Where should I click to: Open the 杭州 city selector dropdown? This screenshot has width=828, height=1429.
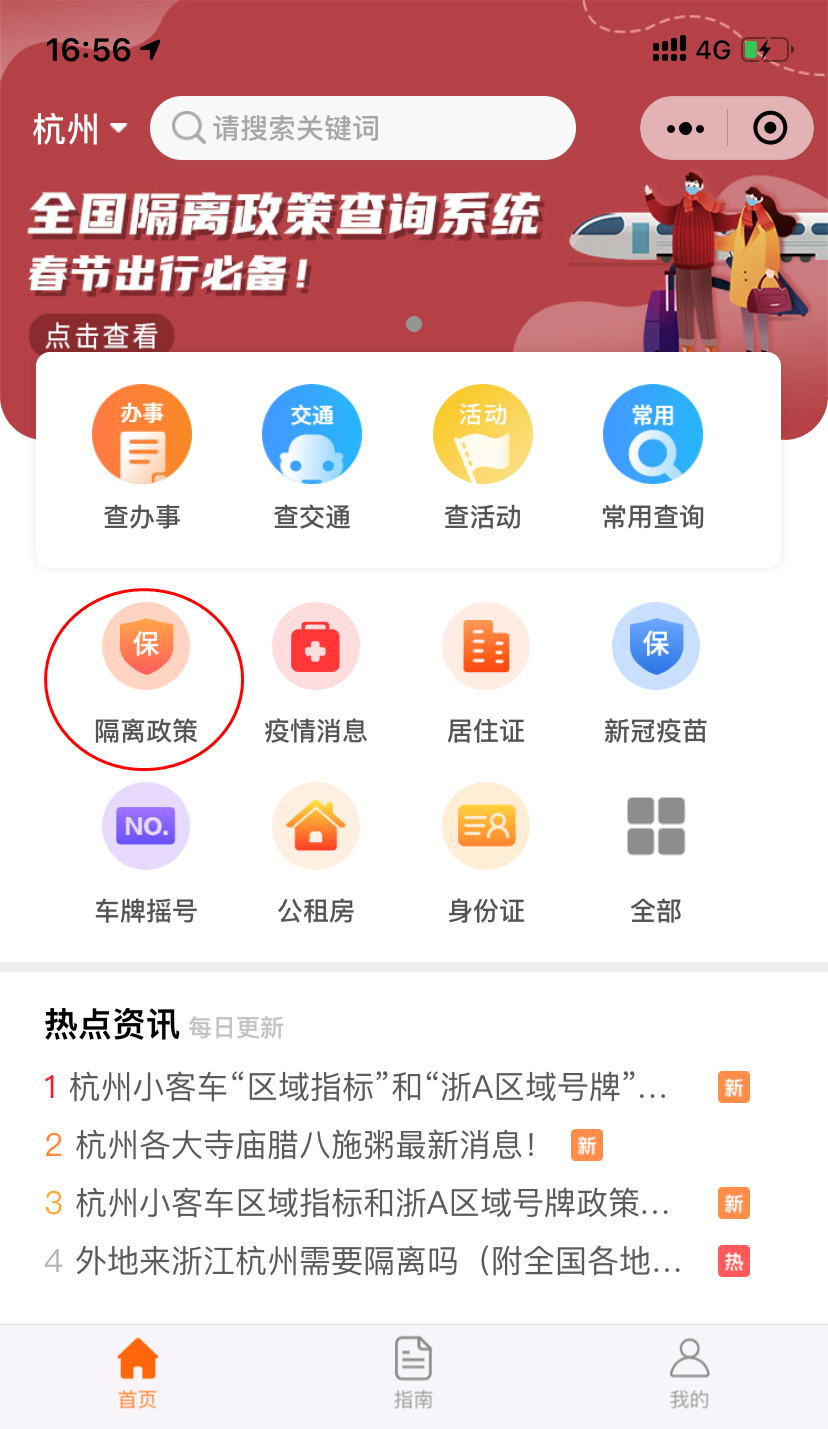[x=80, y=128]
